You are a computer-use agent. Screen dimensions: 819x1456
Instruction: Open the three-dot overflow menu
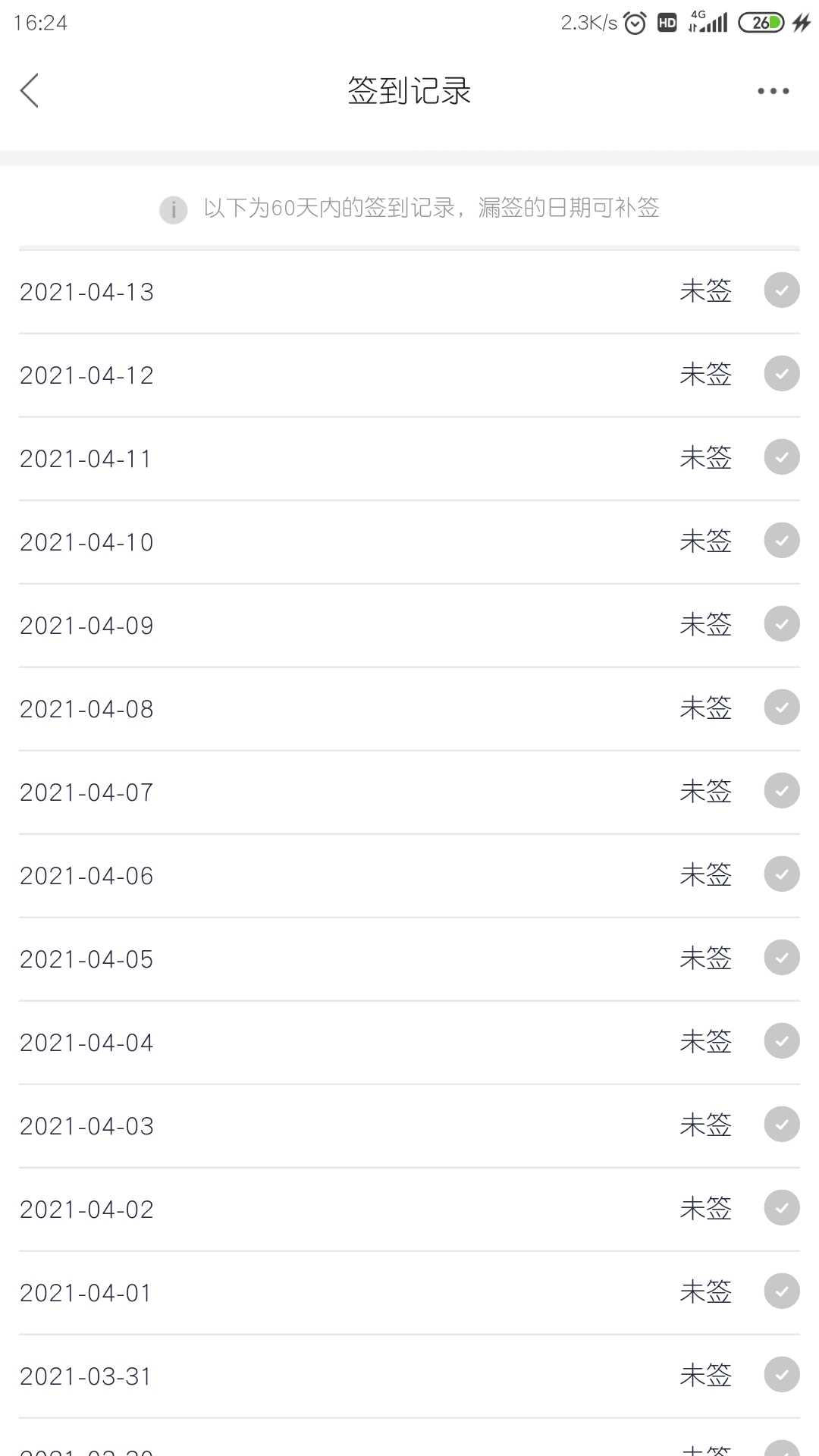click(773, 91)
